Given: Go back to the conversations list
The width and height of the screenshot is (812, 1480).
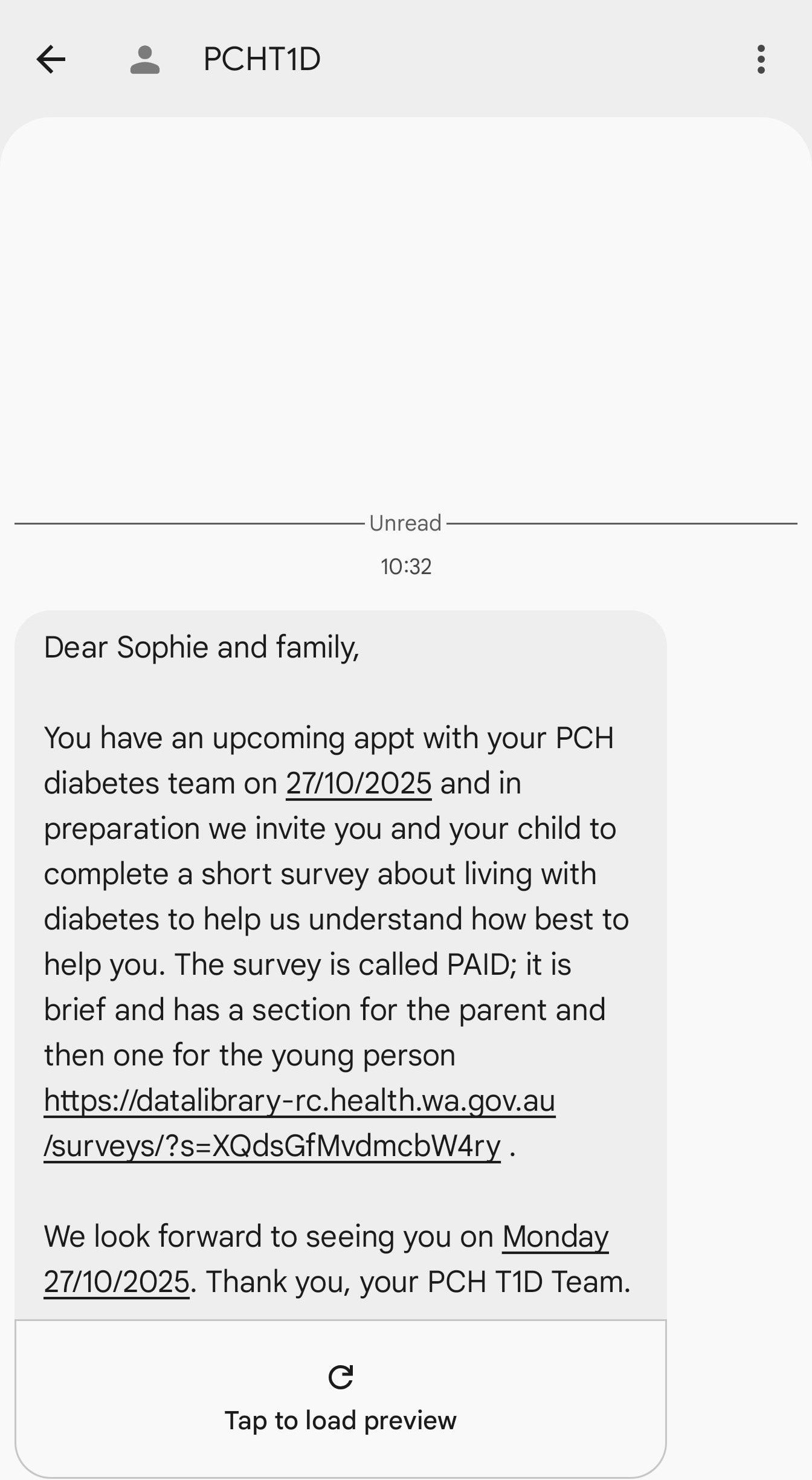Looking at the screenshot, I should coord(51,59).
